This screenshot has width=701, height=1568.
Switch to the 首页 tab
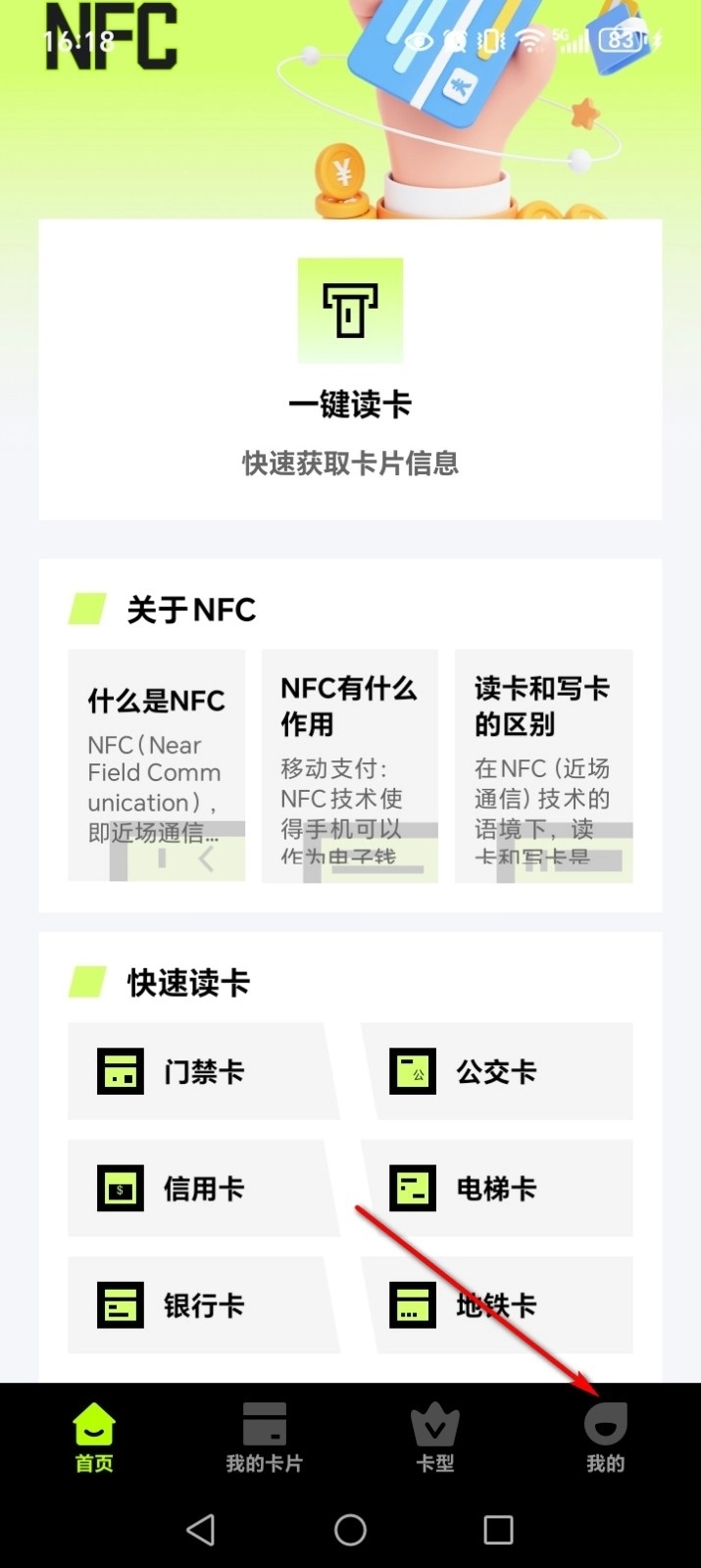[94, 1437]
